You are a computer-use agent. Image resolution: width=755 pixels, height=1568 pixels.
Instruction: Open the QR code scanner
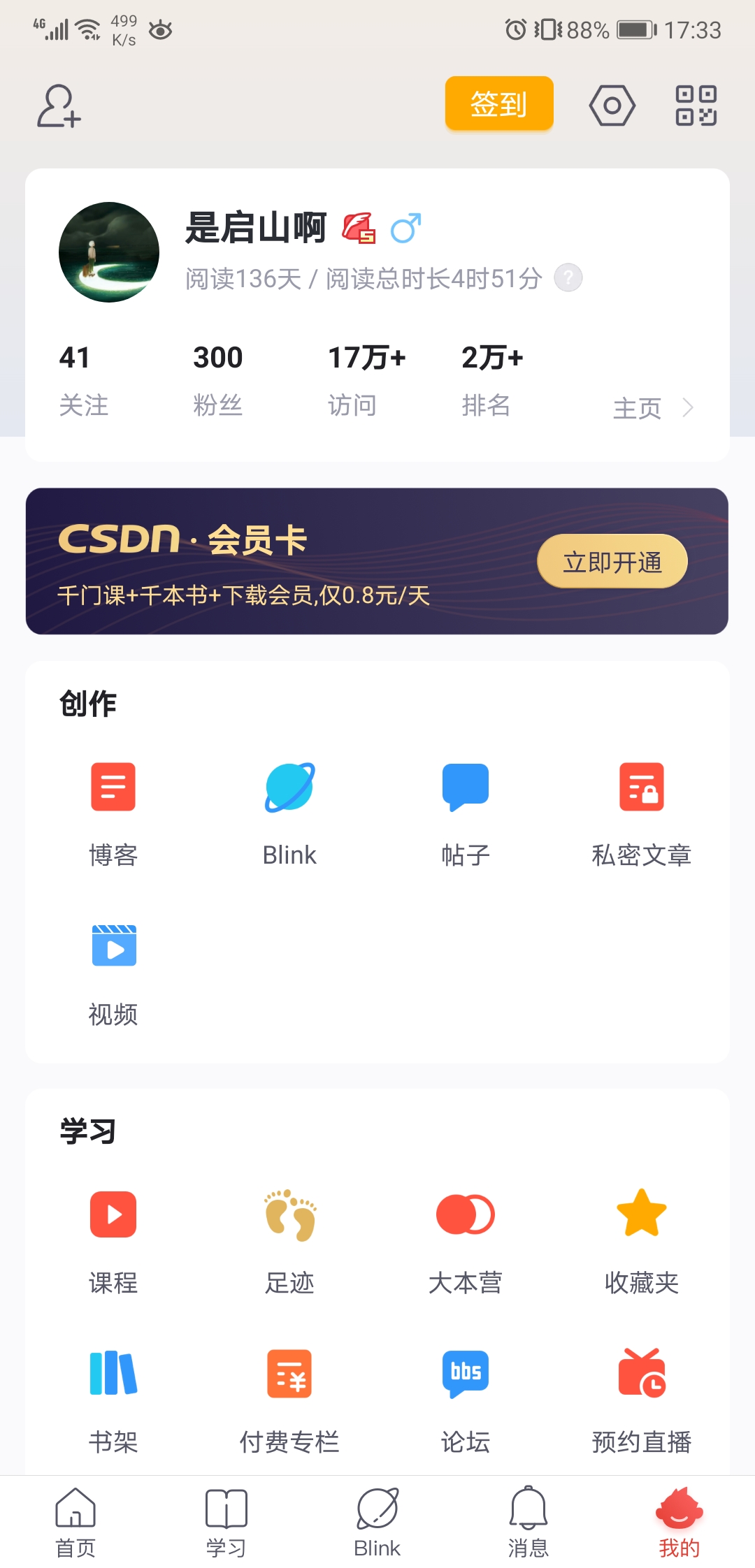(x=696, y=106)
